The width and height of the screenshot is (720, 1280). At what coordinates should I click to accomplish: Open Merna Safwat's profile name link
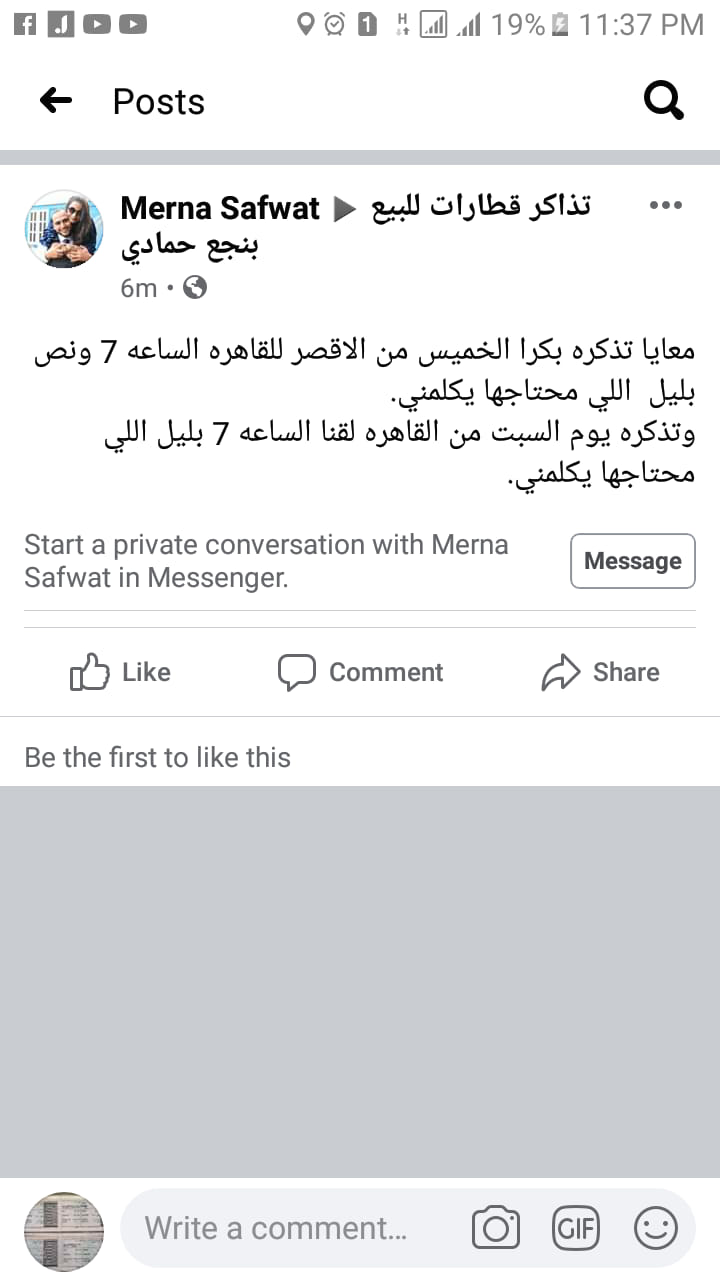[220, 208]
